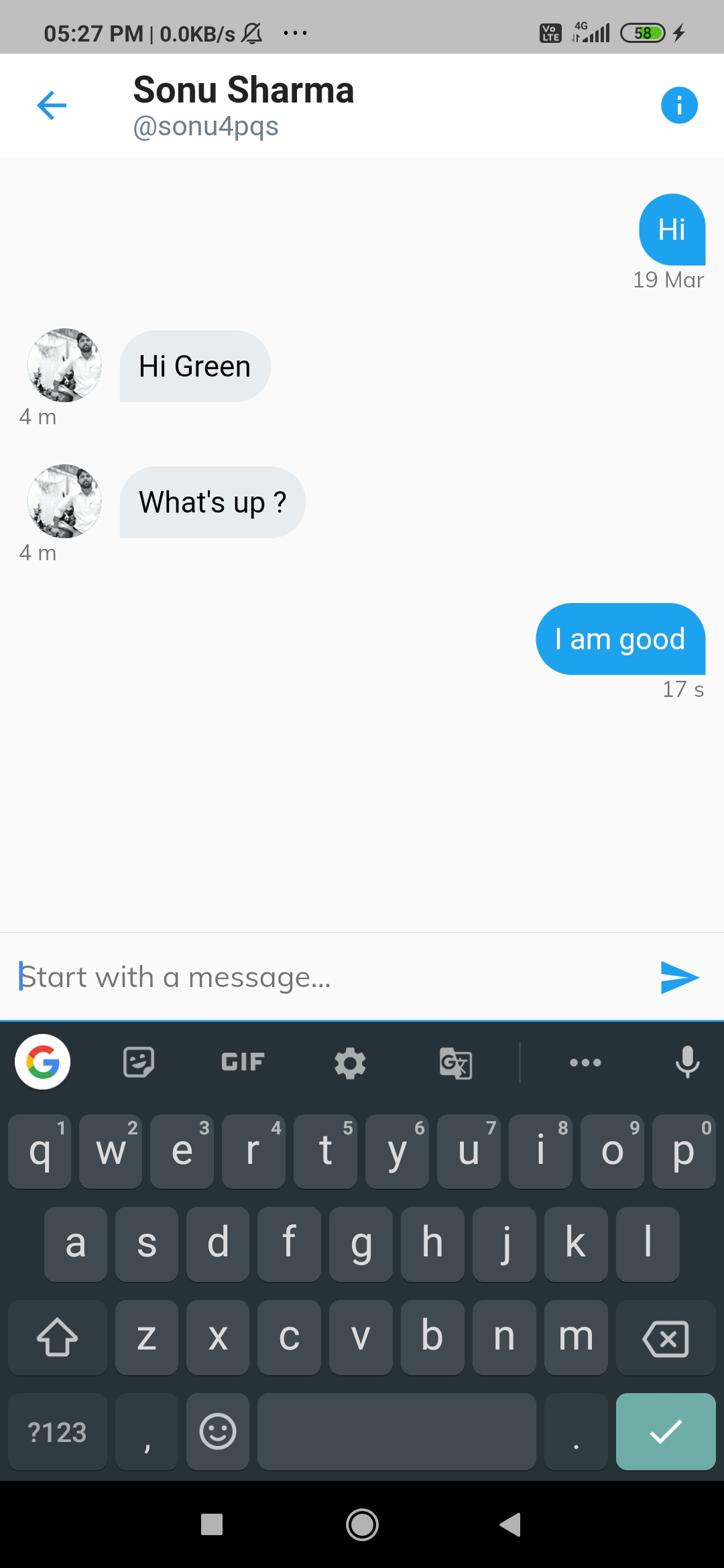This screenshot has height=1568, width=724.
Task: Open GIF search on the keyboard
Action: click(x=243, y=1062)
